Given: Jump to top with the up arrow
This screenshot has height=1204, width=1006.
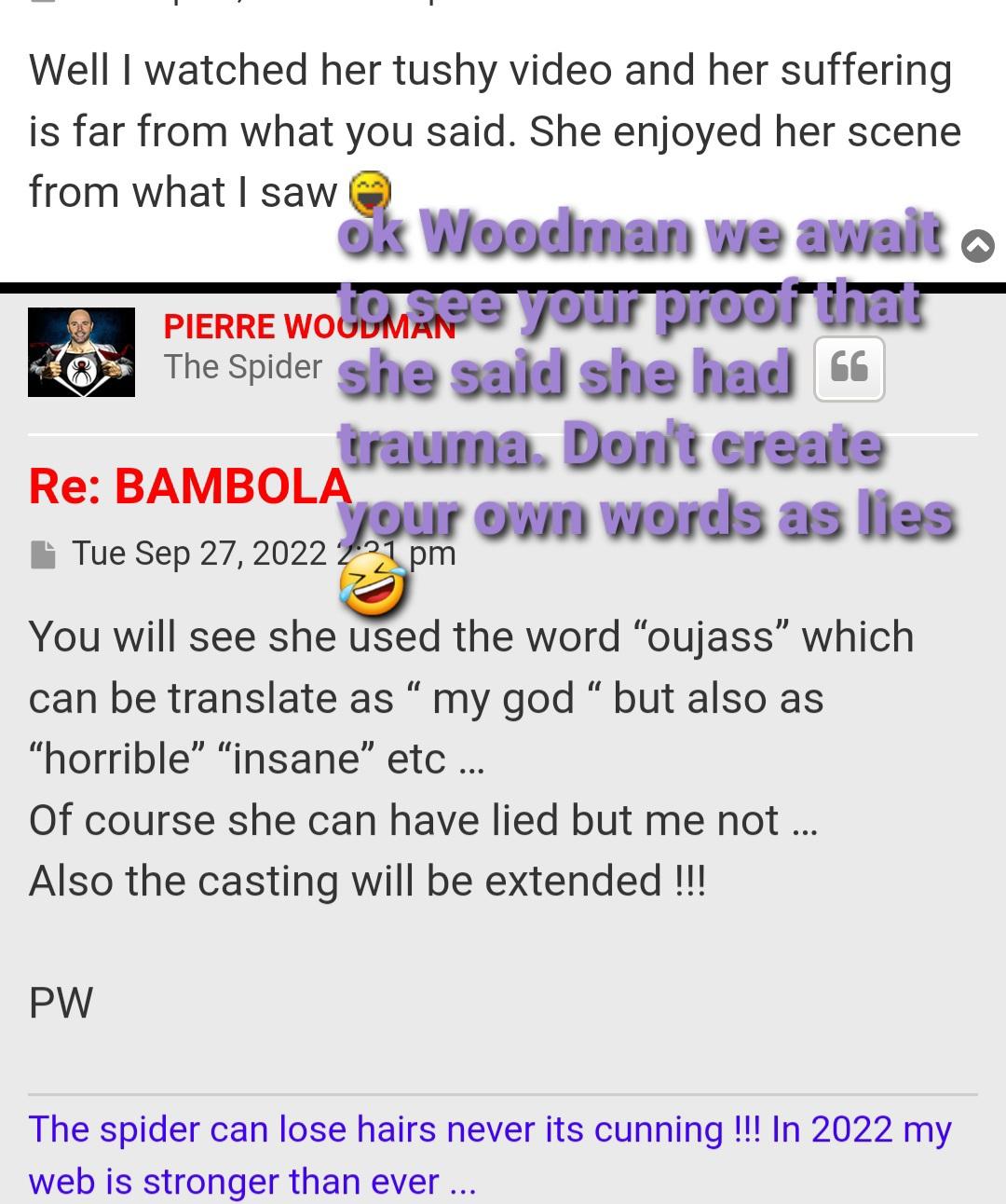Looking at the screenshot, I should [977, 246].
